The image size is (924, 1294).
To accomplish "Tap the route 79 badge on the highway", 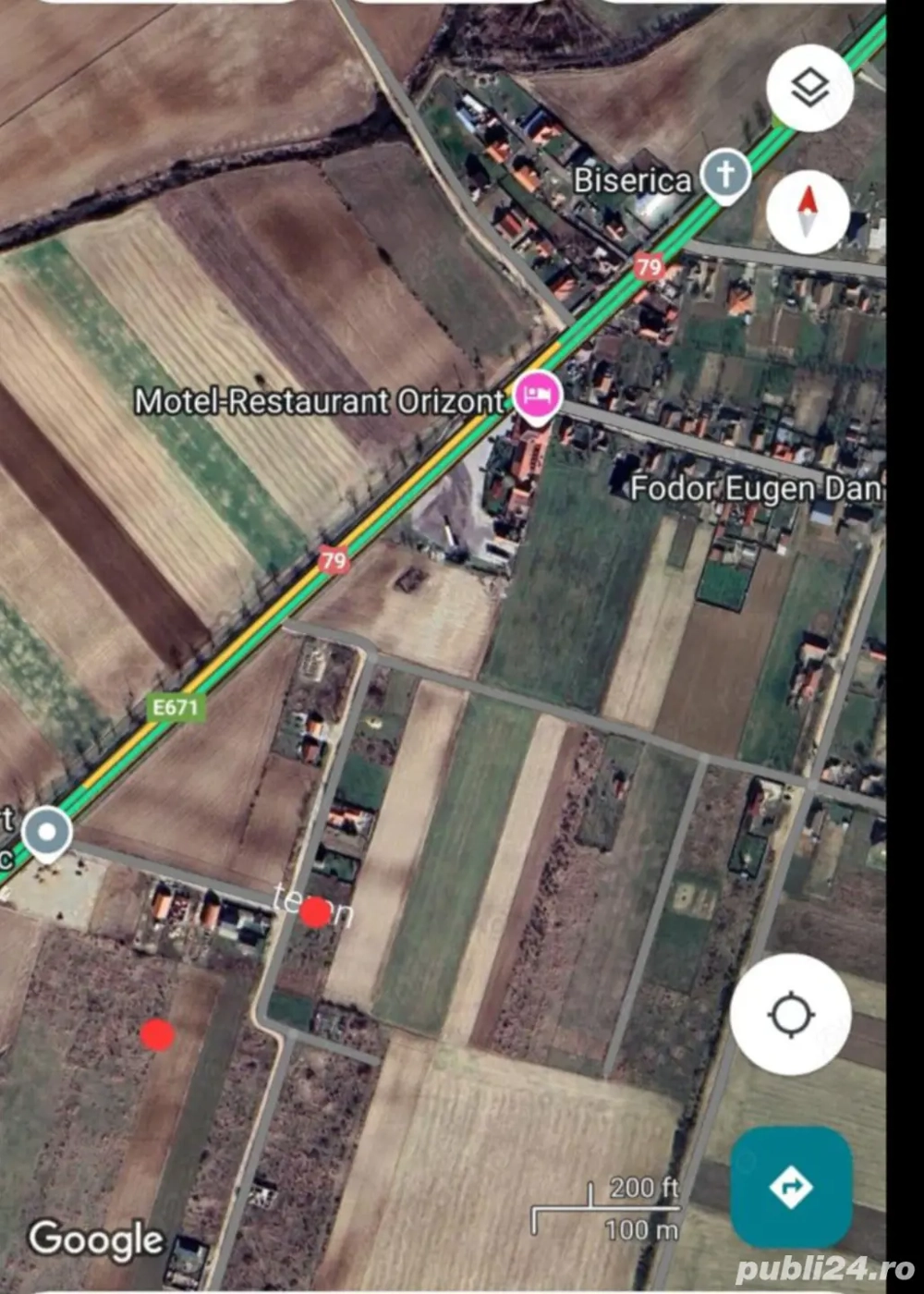I will [x=334, y=558].
